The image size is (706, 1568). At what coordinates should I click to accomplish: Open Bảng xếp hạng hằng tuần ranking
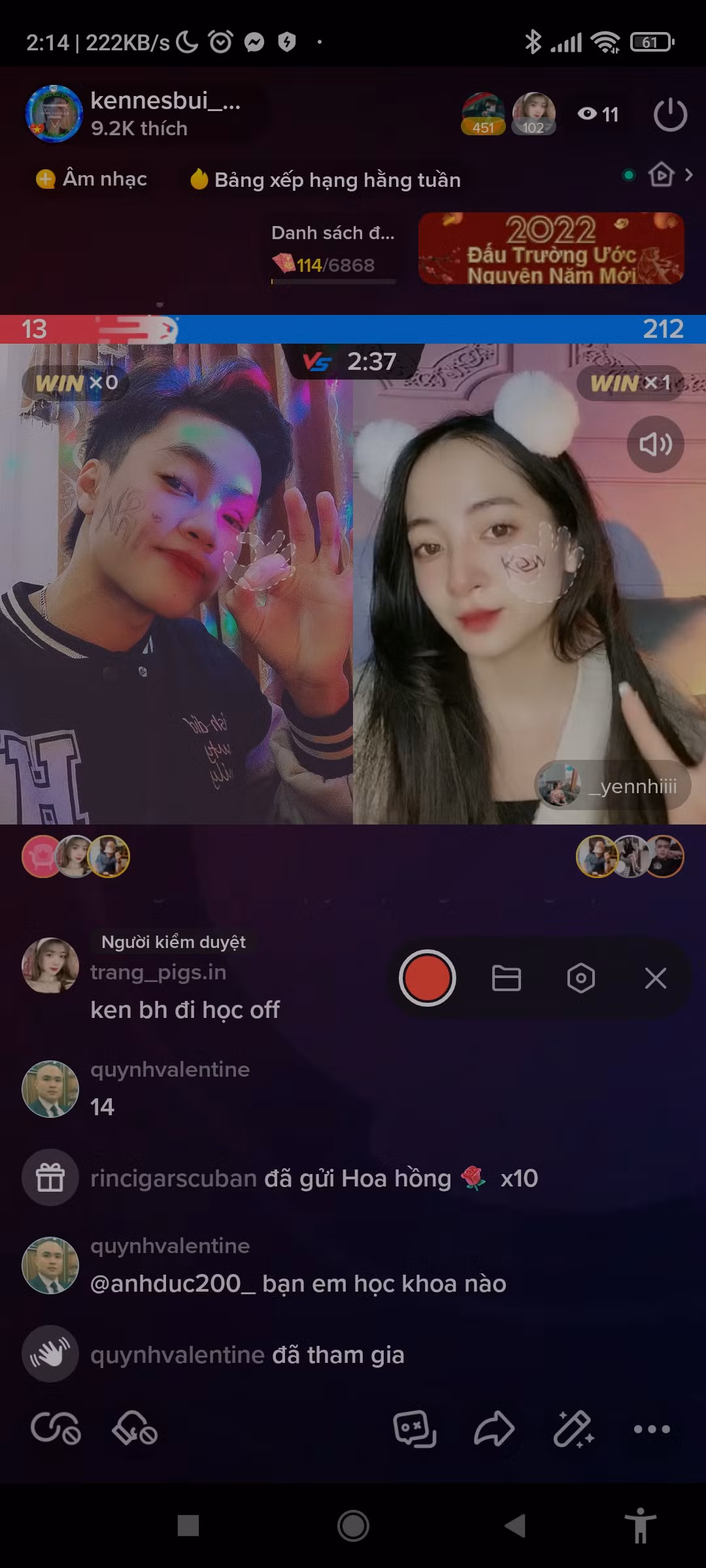pos(325,179)
